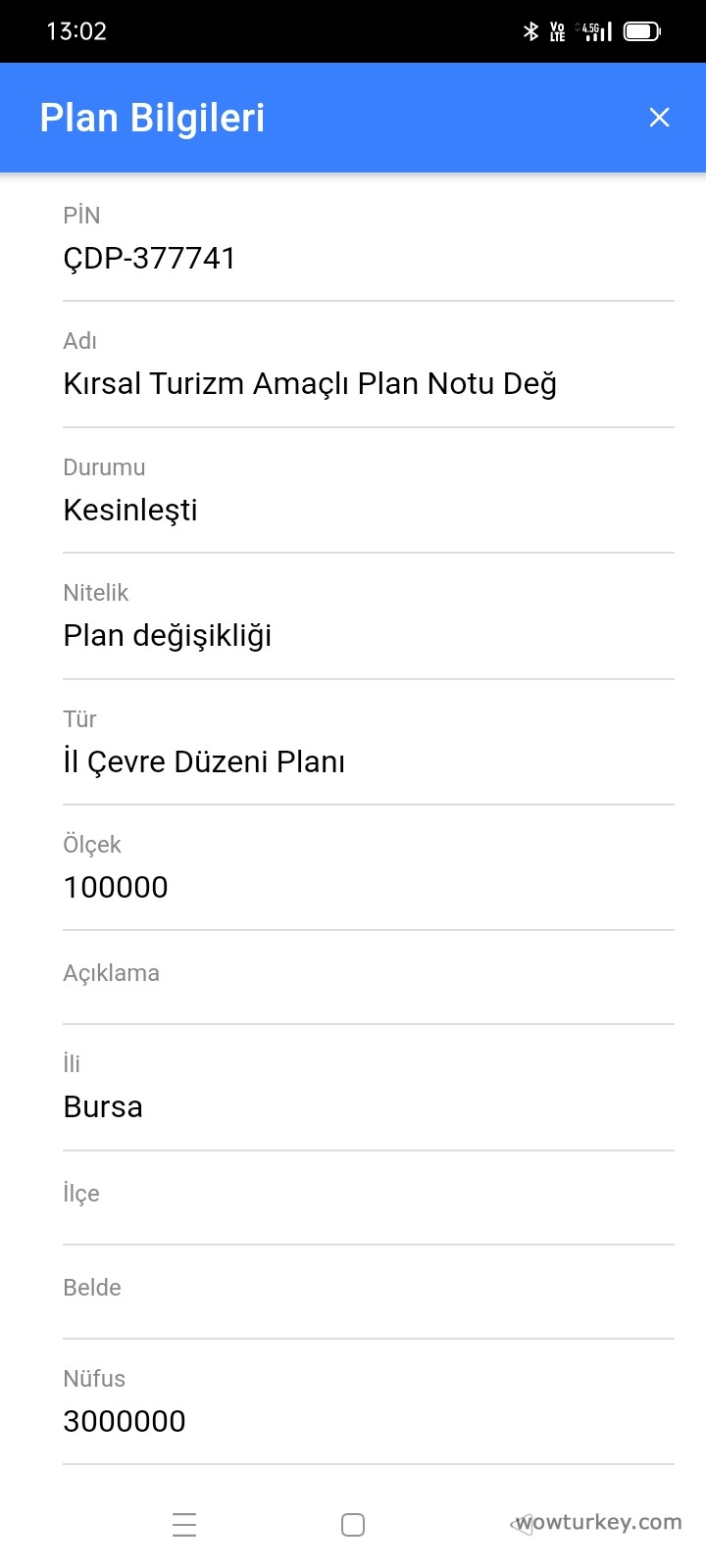Open recent apps from navigation bar
Image resolution: width=706 pixels, height=1568 pixels.
184,1524
